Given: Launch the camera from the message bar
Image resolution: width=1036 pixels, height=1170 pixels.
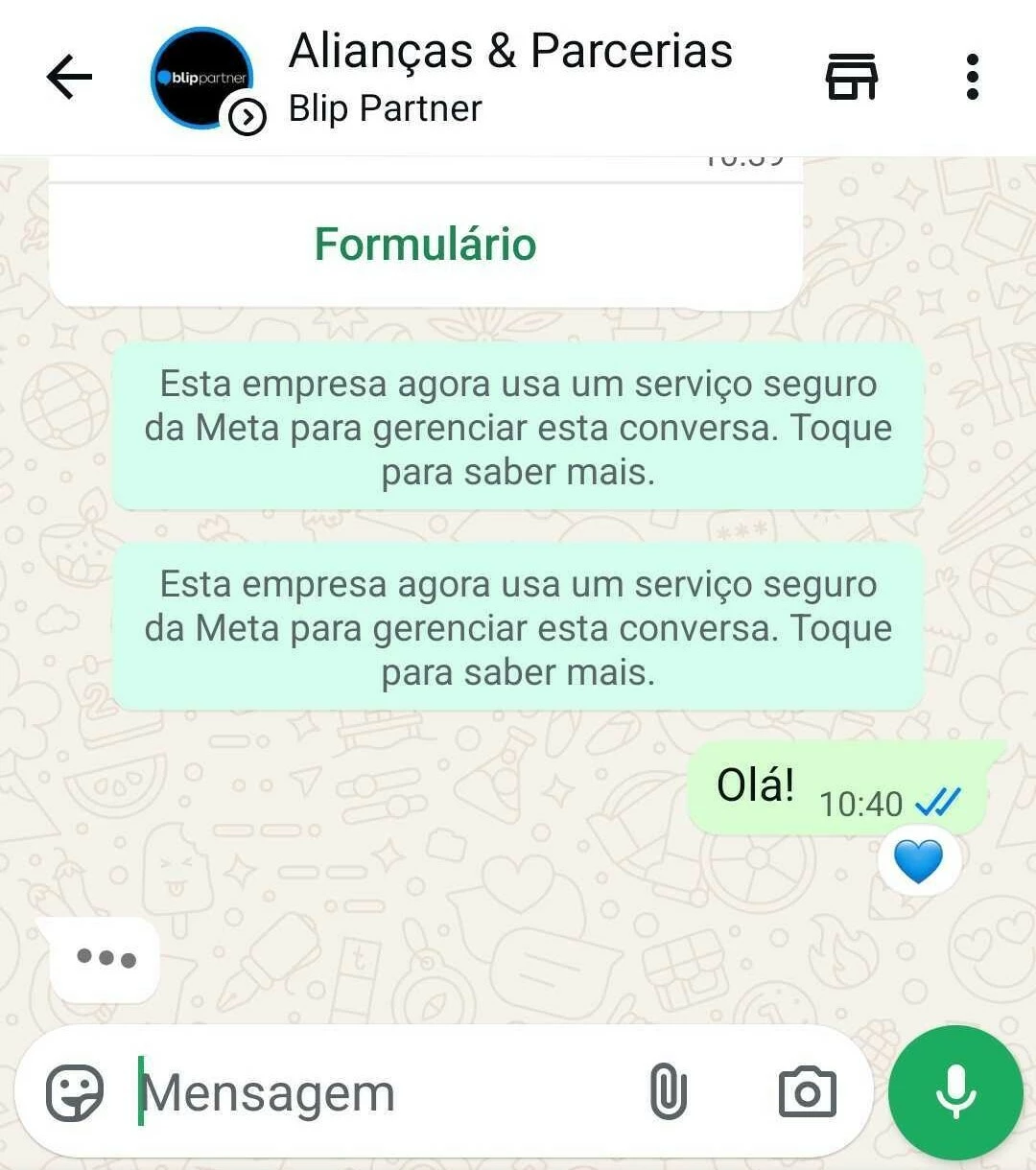Looking at the screenshot, I should tap(807, 1092).
